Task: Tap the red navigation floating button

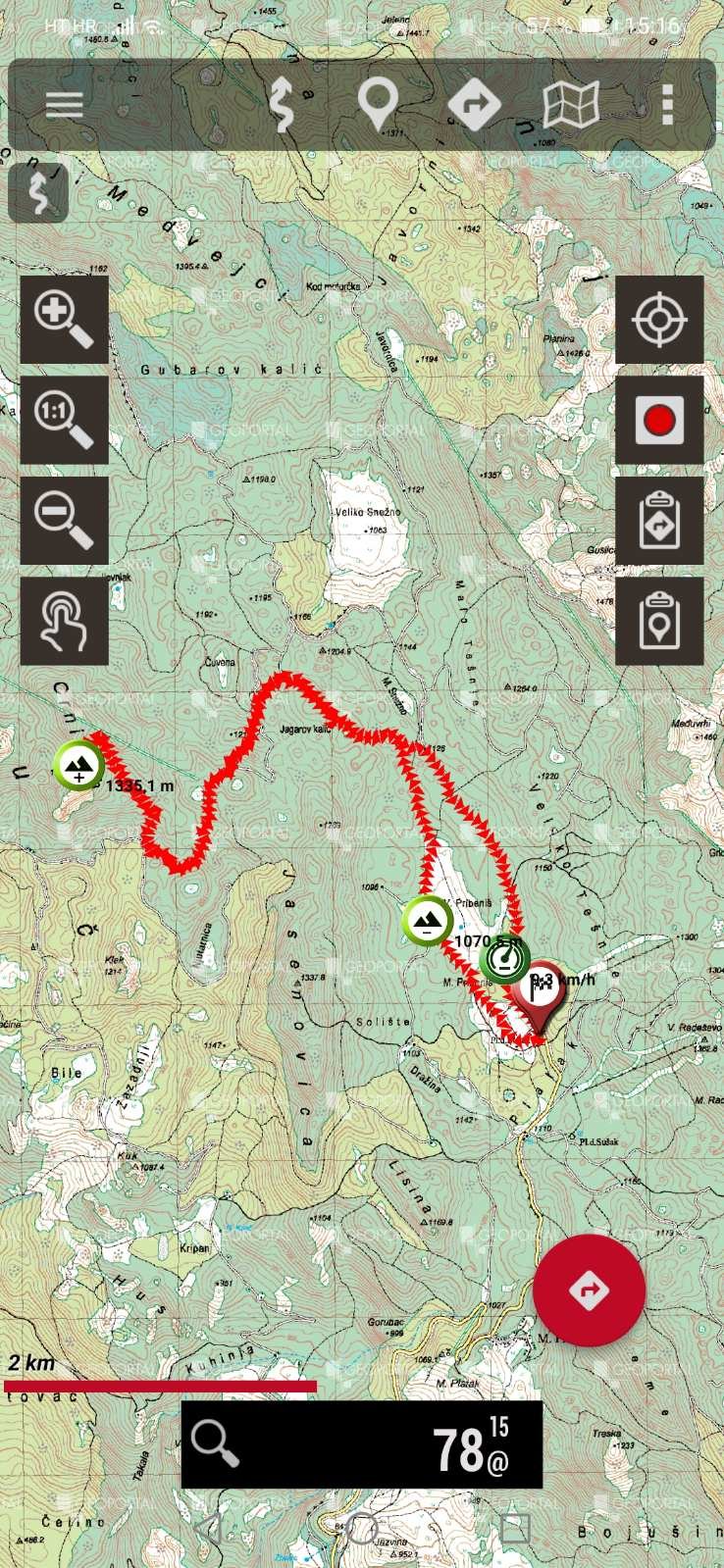Action: click(x=590, y=1290)
